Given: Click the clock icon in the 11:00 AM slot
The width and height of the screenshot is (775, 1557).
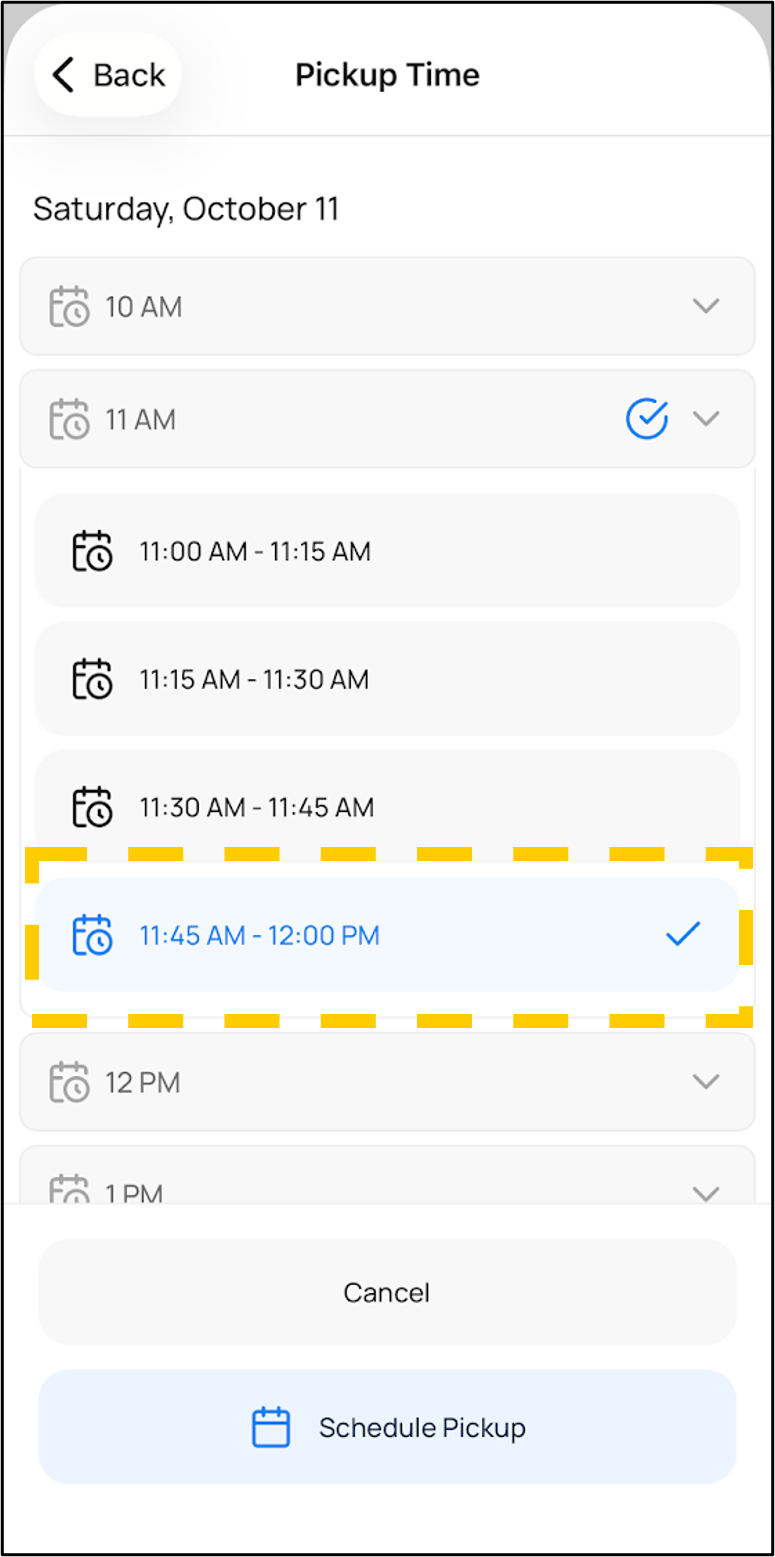Looking at the screenshot, I should point(93,550).
